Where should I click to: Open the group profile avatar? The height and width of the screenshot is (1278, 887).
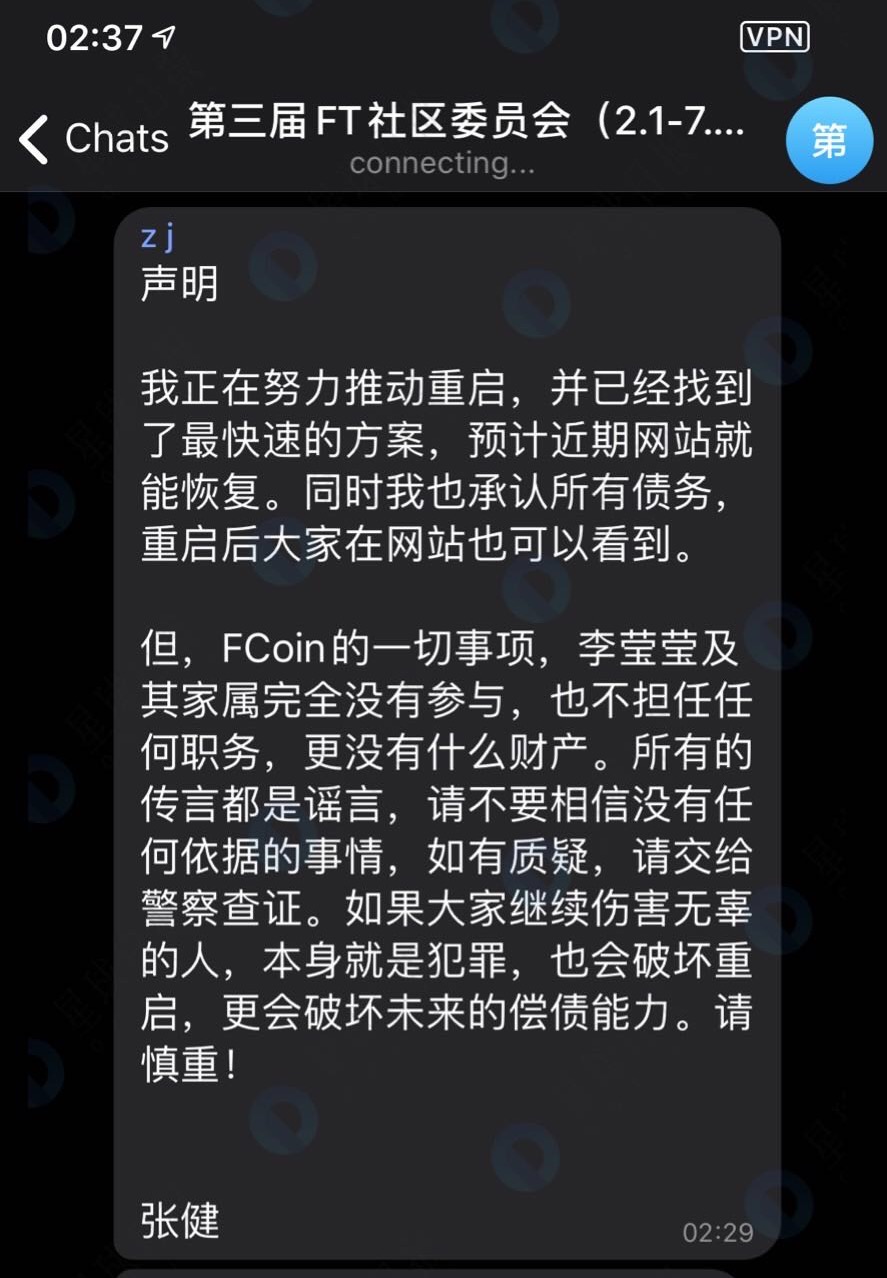pyautogui.click(x=828, y=140)
